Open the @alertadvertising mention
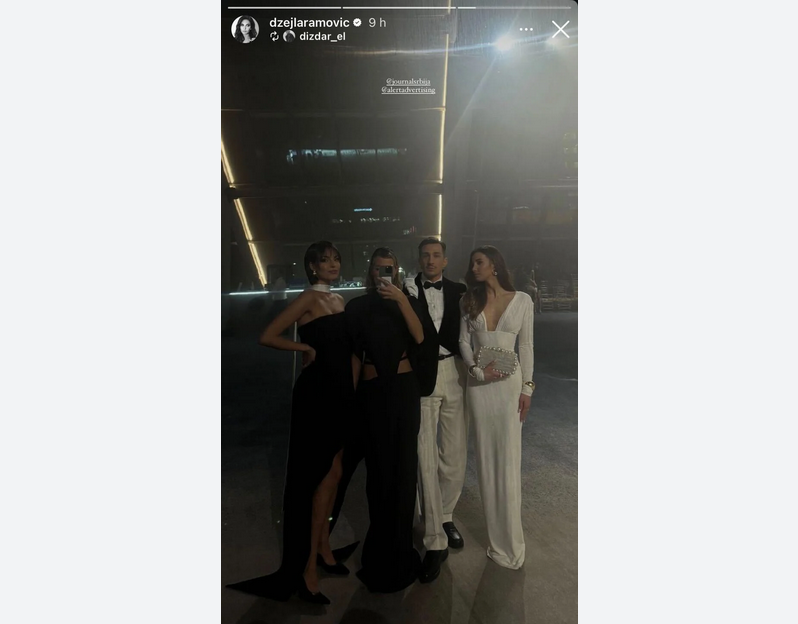The height and width of the screenshot is (624, 798). pos(408,90)
